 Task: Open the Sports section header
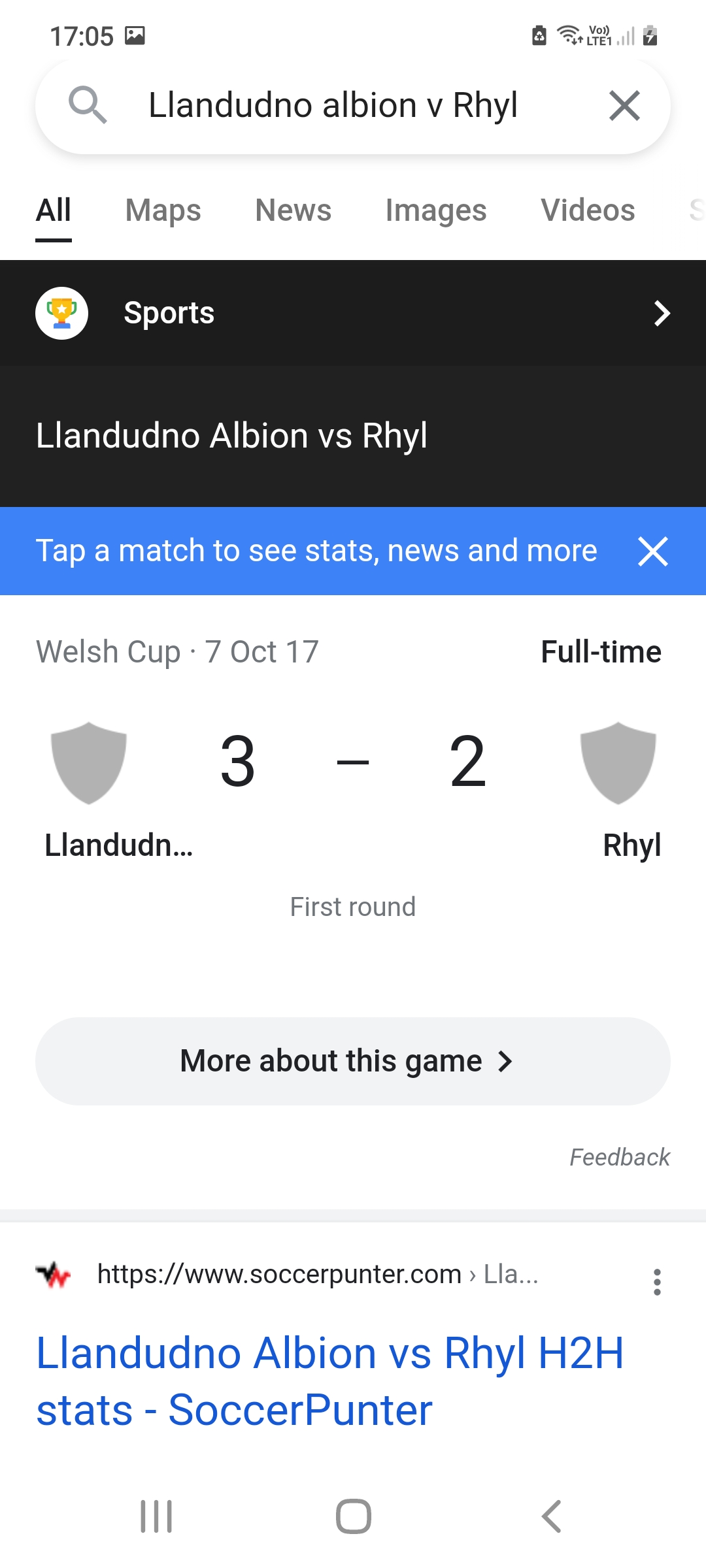pyautogui.click(x=353, y=313)
